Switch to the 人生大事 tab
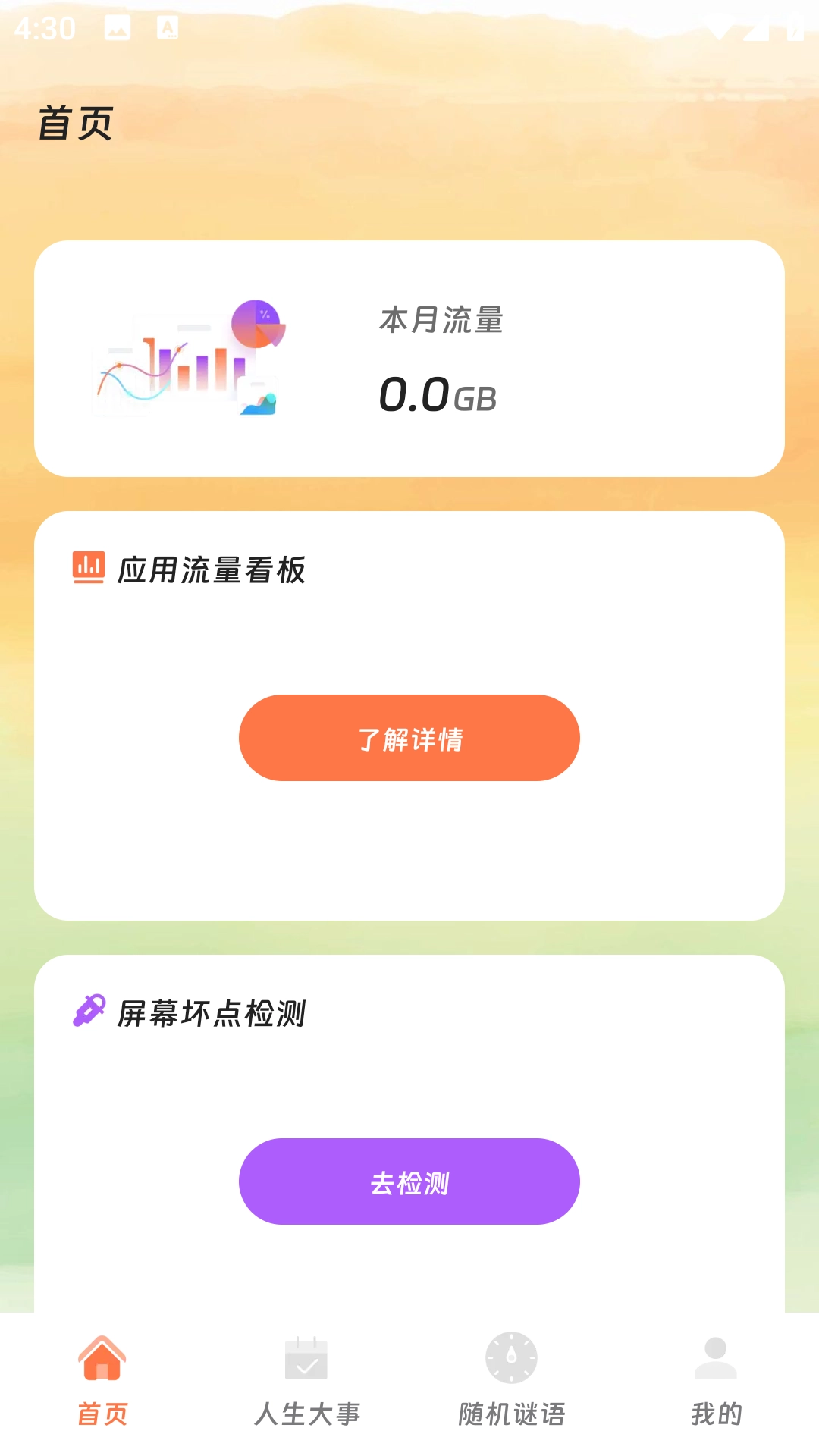 click(307, 1382)
